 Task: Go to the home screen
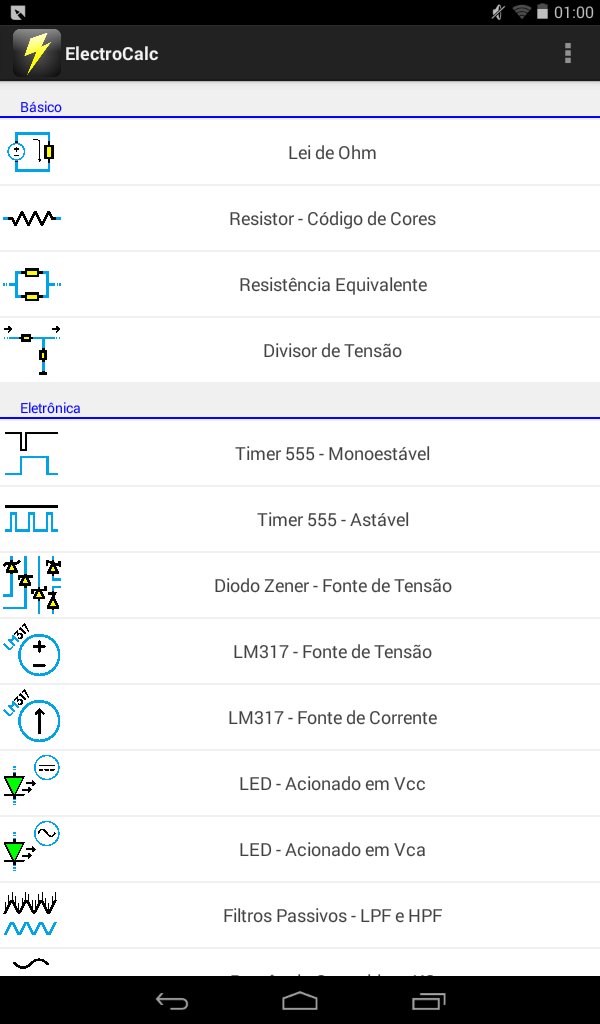click(300, 1000)
